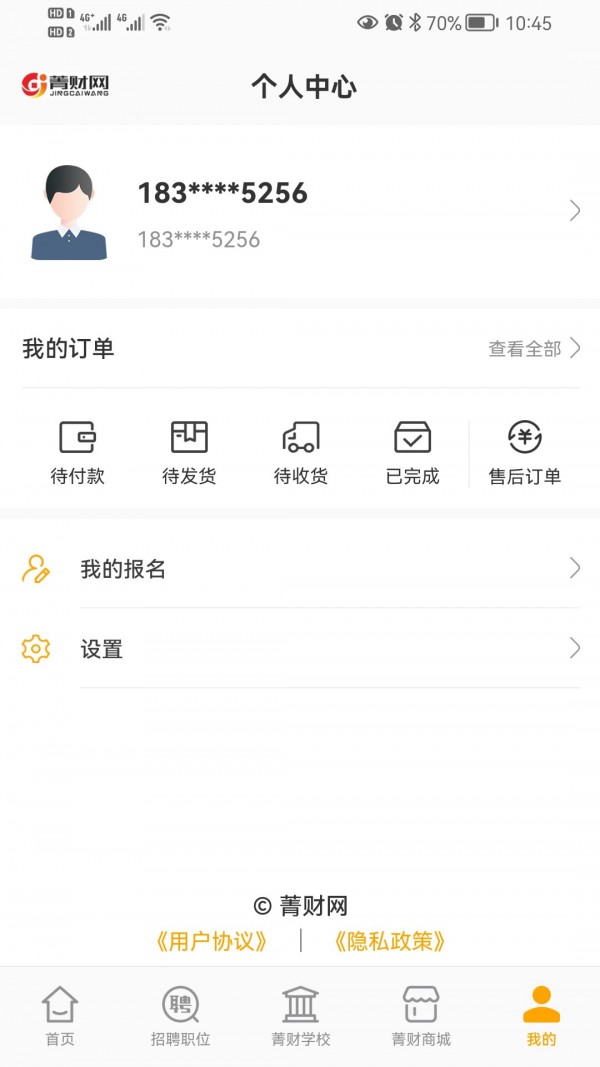Show 待发货 orders awaiting shipment
The width and height of the screenshot is (600, 1067).
[x=189, y=452]
